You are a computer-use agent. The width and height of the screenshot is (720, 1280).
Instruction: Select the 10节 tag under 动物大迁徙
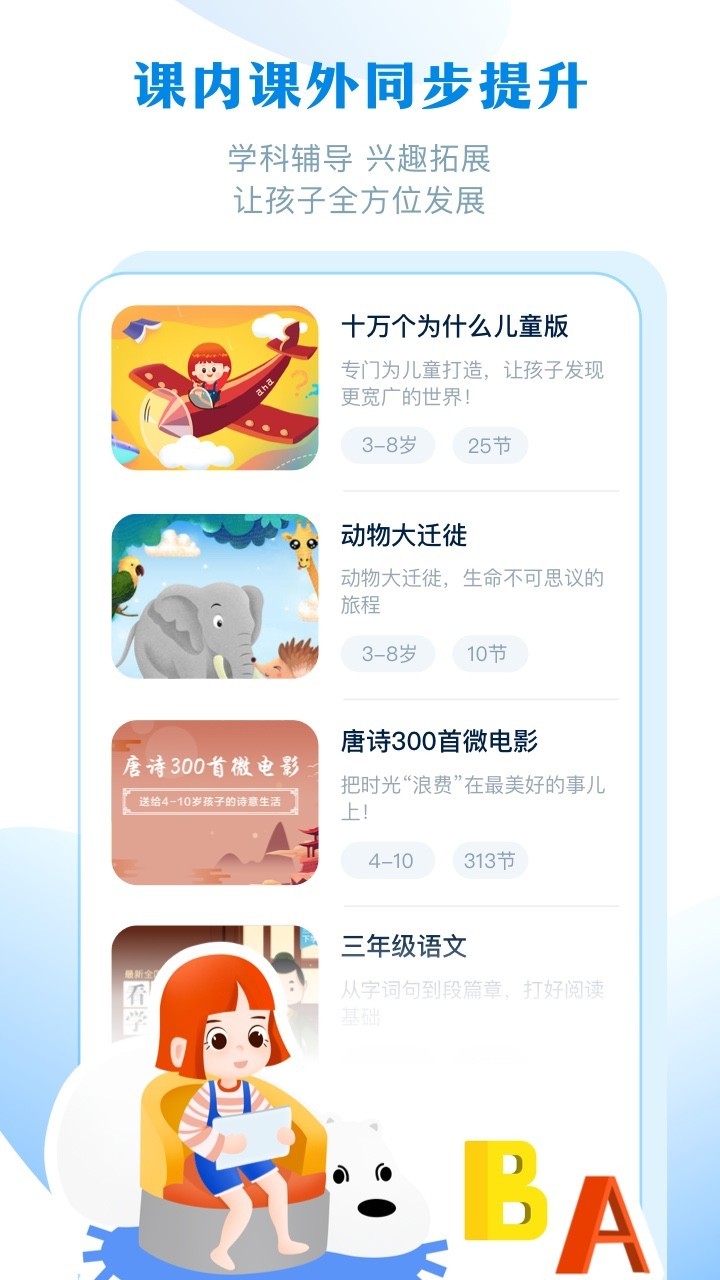488,653
